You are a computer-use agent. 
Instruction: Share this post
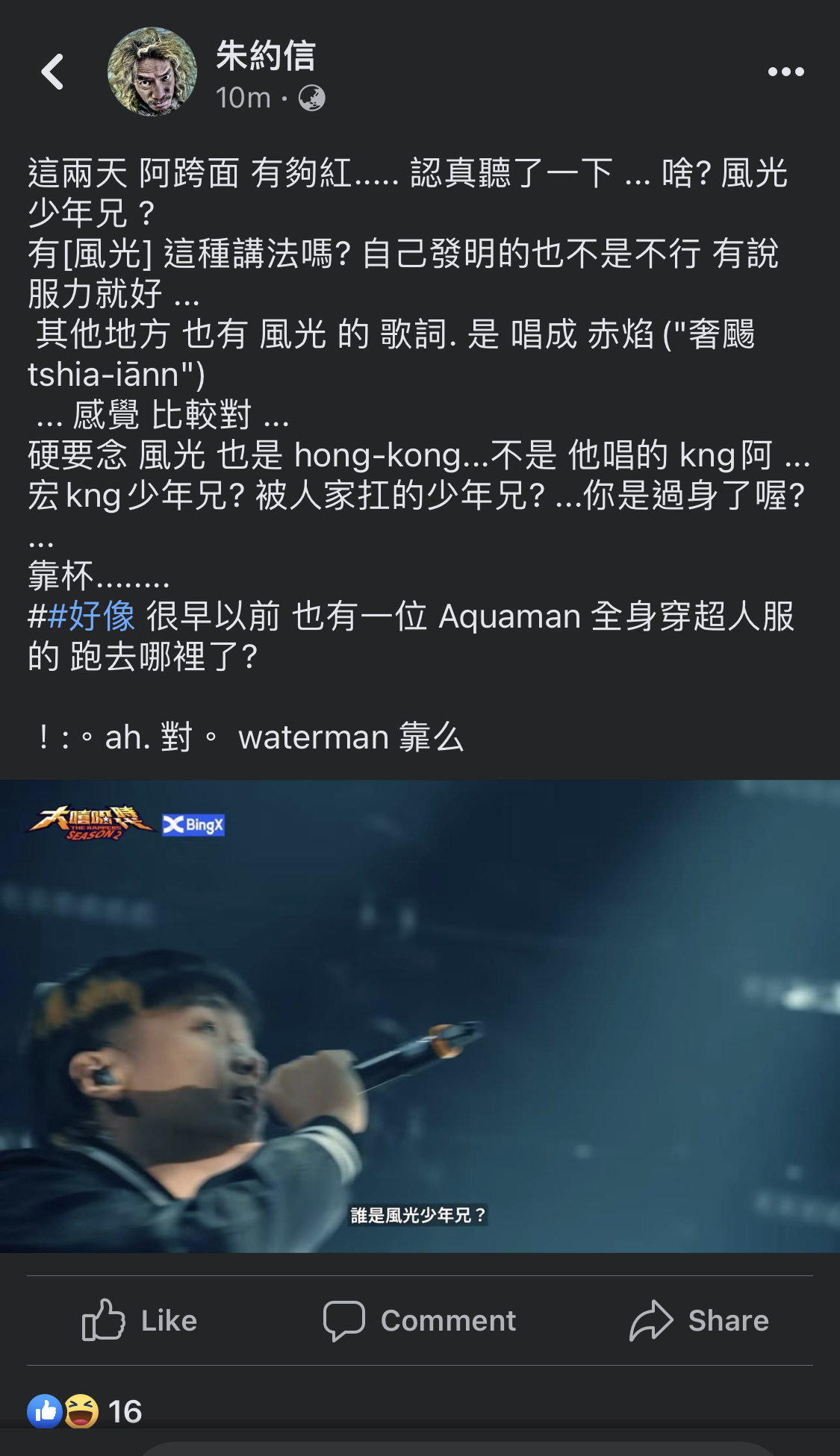[699, 1320]
